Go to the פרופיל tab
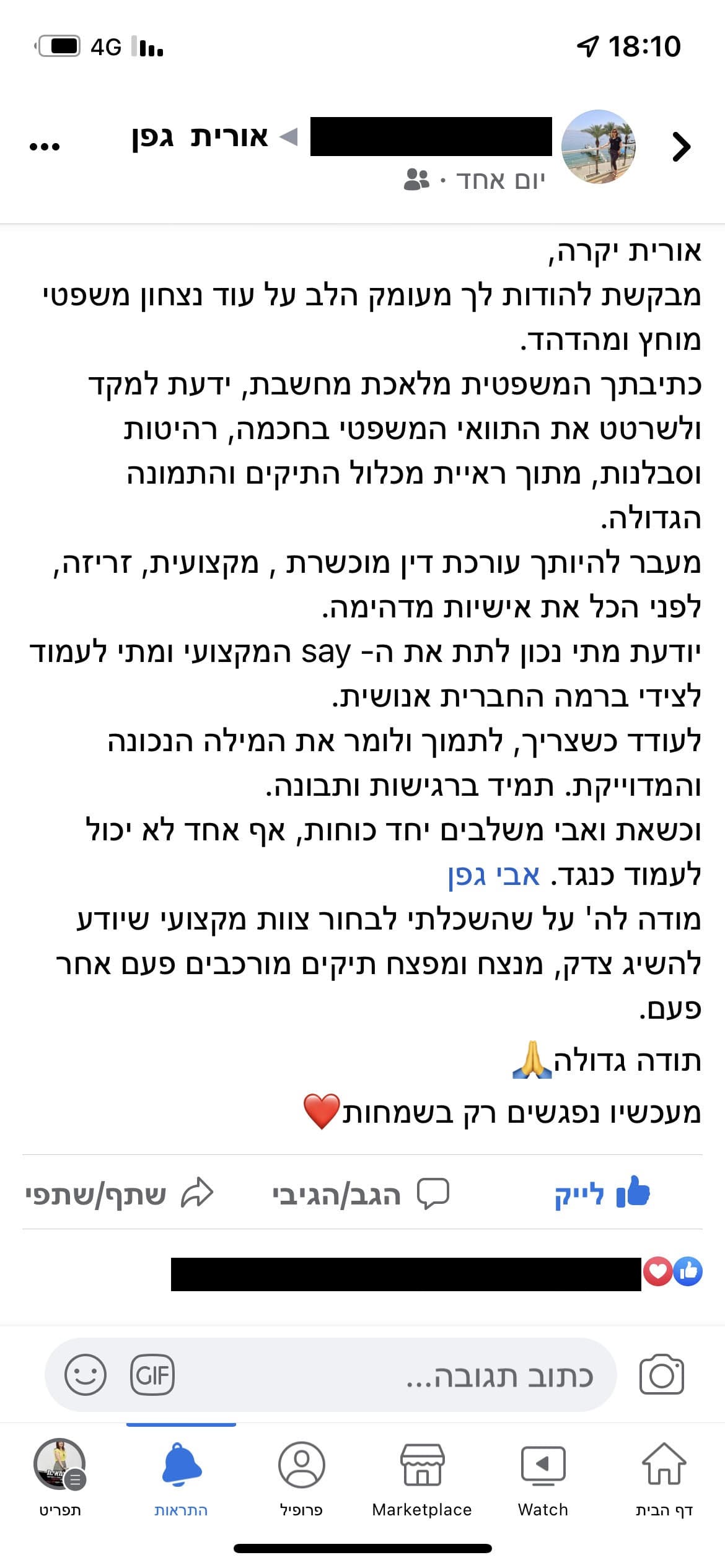Viewport: 725px width, 1568px height. coord(302,1479)
